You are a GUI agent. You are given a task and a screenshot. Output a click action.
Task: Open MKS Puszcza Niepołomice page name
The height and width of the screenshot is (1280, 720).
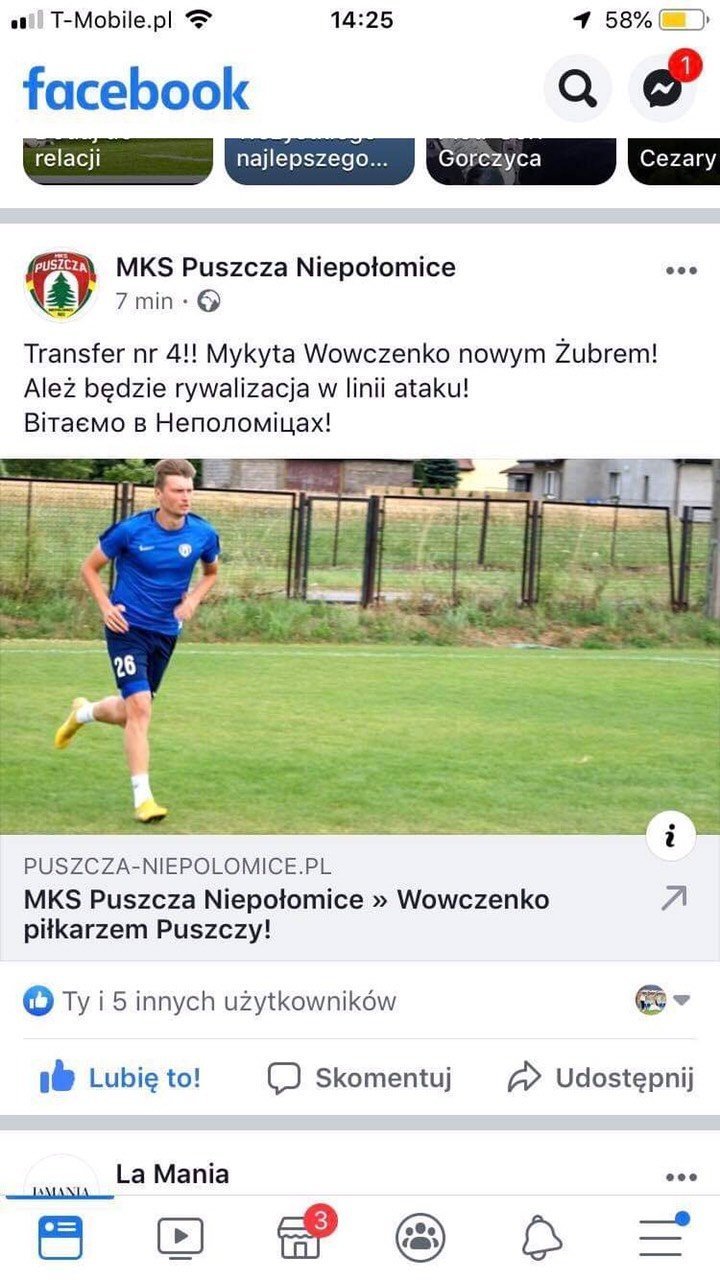286,267
